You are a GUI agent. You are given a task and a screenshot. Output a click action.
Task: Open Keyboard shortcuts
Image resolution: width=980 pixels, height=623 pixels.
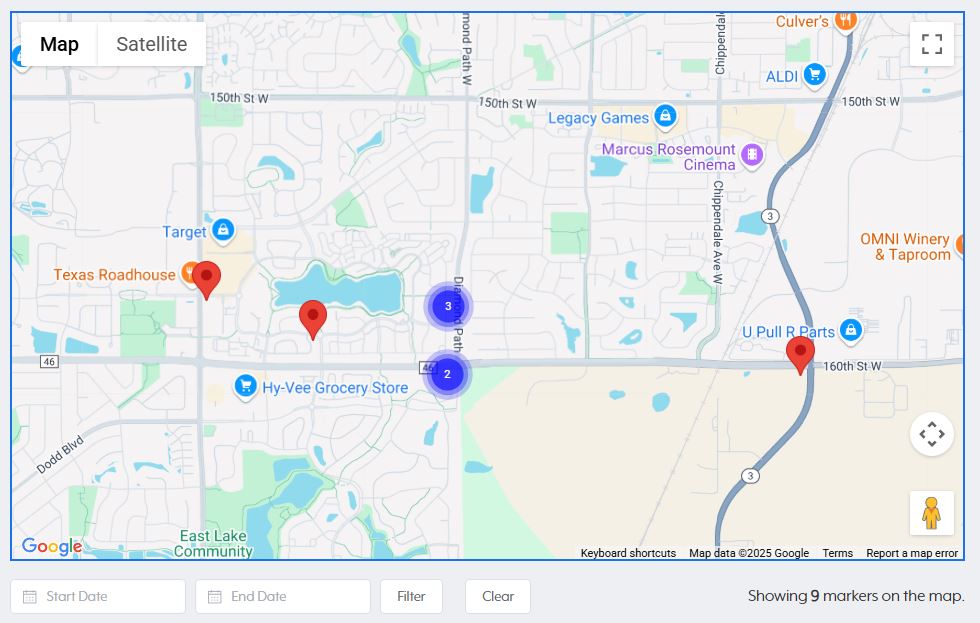tap(628, 553)
